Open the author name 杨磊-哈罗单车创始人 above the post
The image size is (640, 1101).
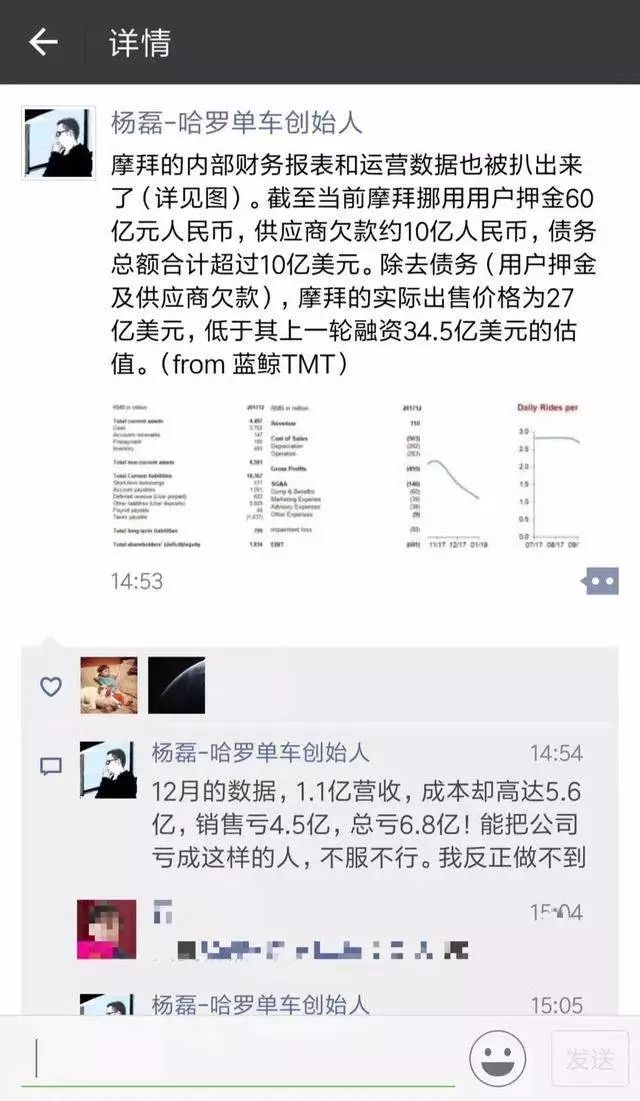(x=237, y=124)
